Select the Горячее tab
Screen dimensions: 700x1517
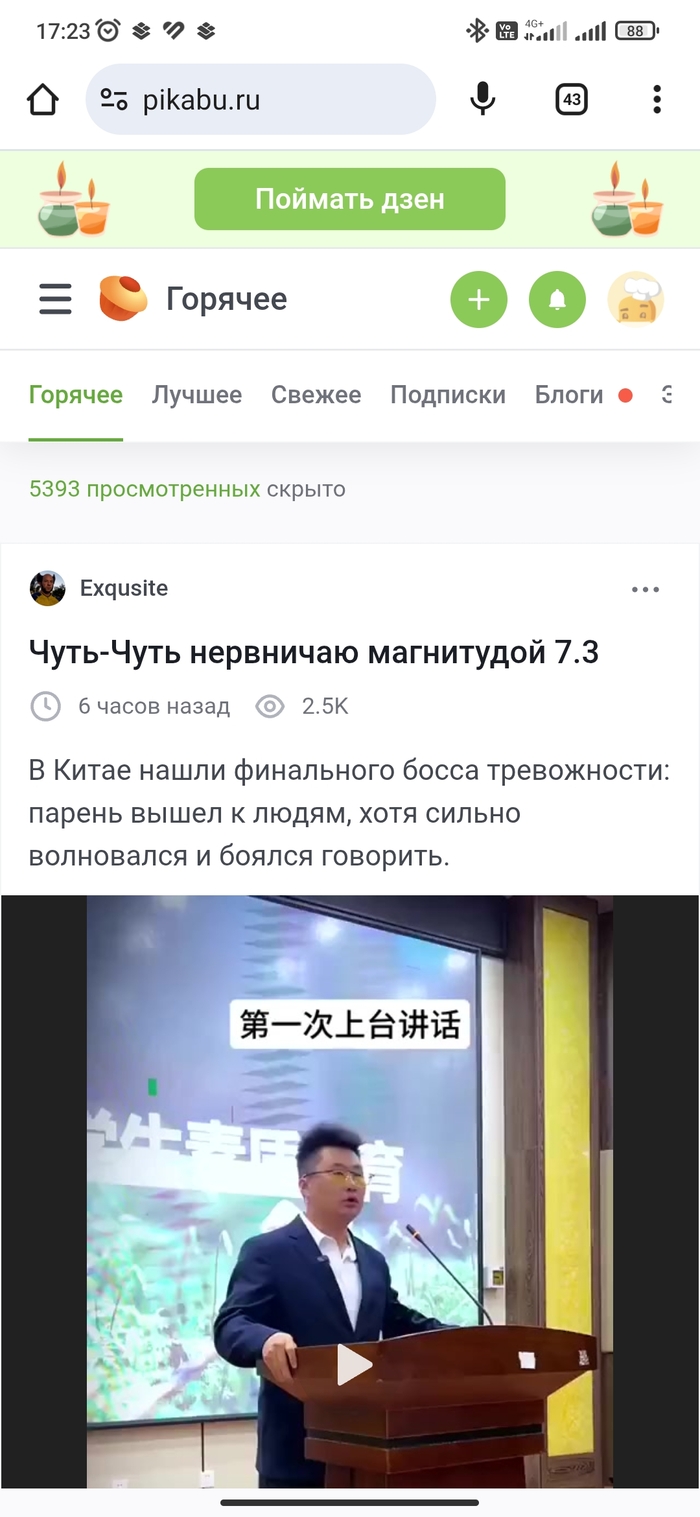pos(75,395)
